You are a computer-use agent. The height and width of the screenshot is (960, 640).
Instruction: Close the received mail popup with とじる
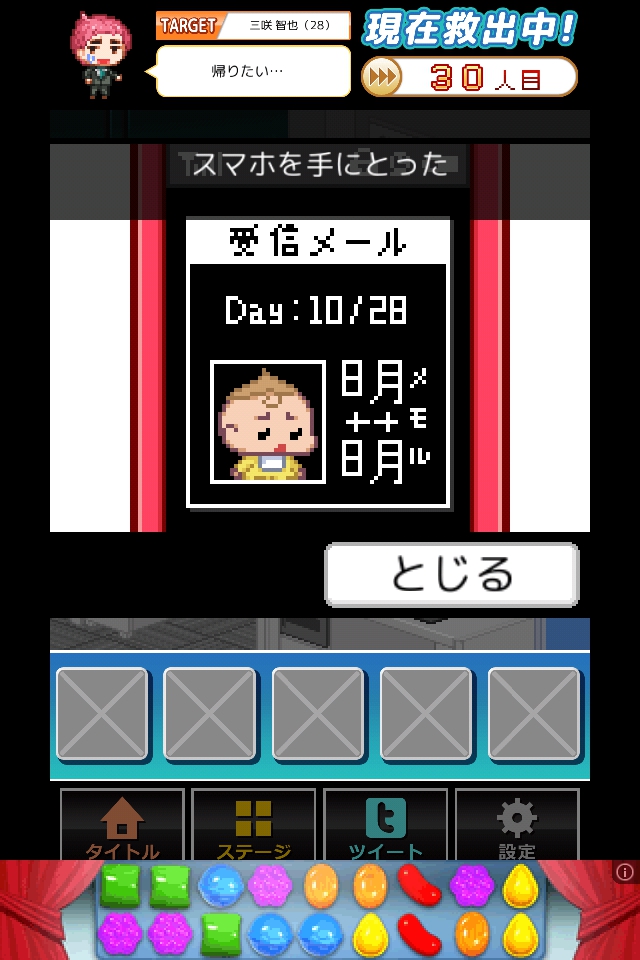click(452, 575)
